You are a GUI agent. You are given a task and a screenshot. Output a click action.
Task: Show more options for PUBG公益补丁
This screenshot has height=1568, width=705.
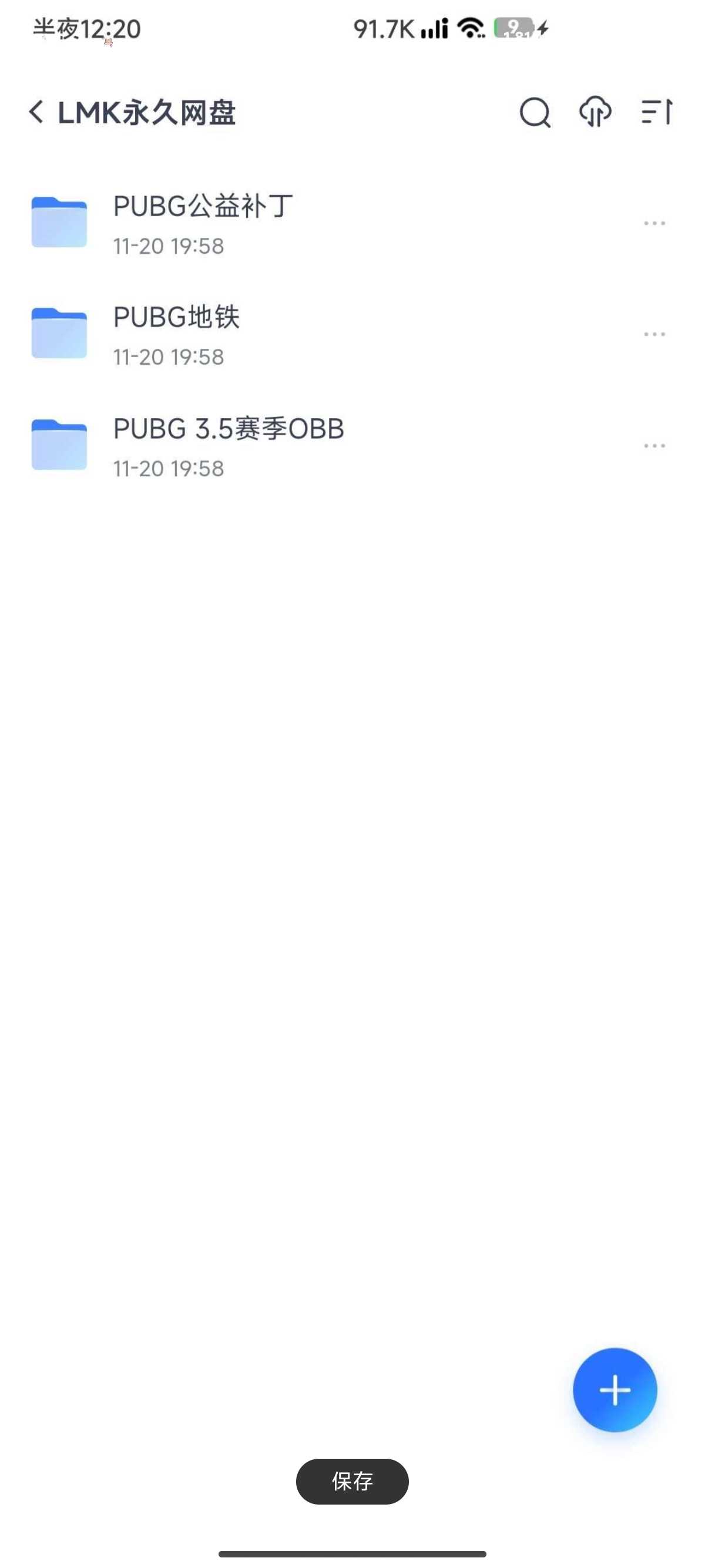click(x=654, y=223)
